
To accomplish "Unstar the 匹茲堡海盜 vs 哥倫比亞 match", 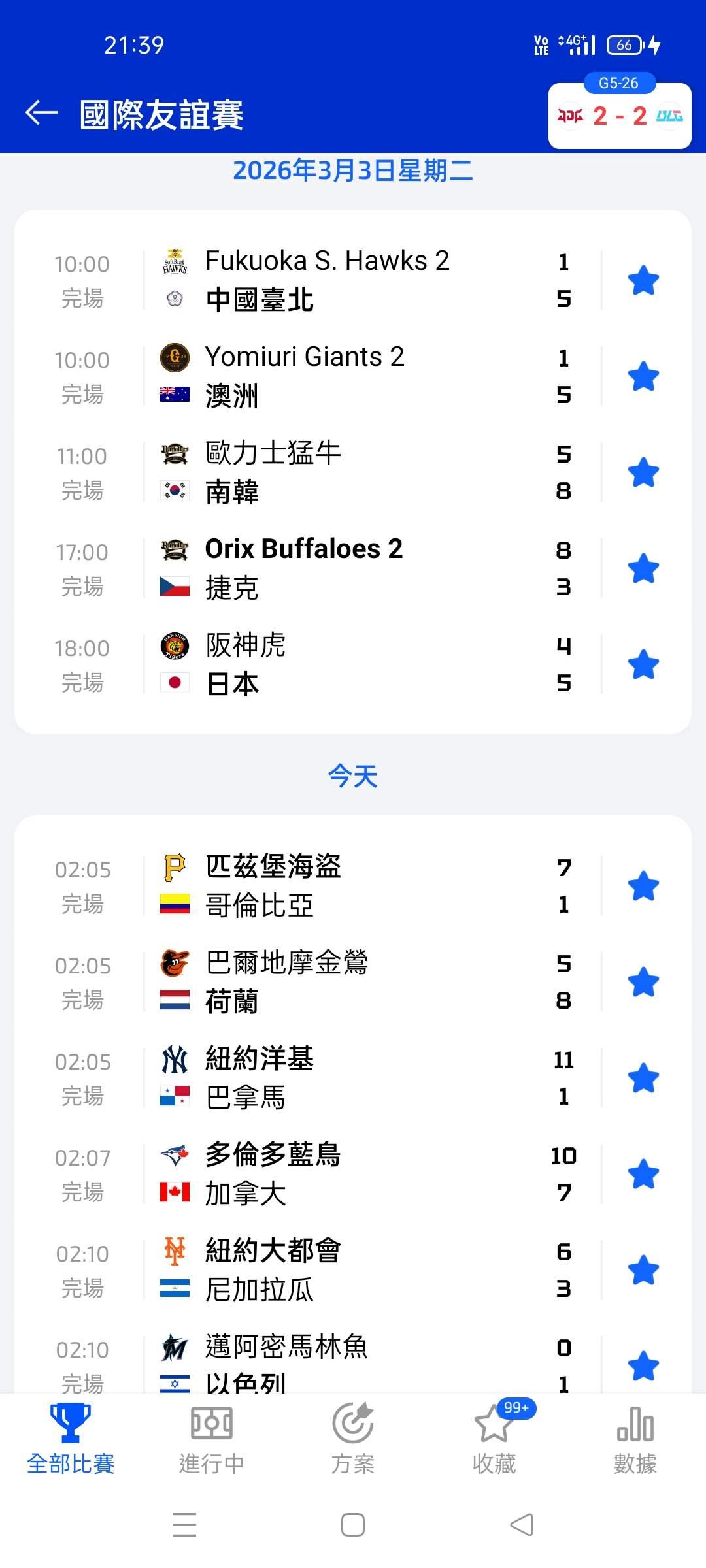I will tap(643, 886).
